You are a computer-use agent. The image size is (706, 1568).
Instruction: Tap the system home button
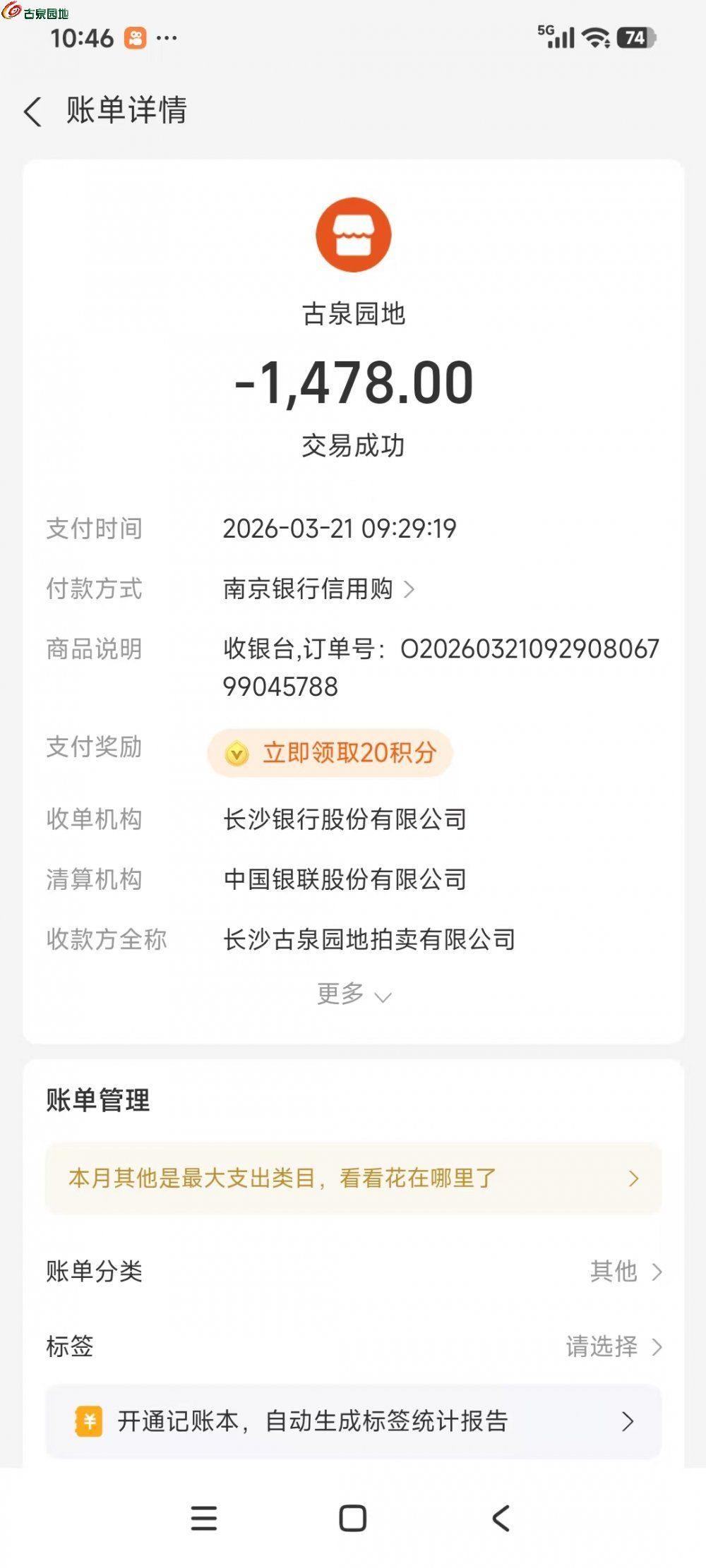(352, 1518)
